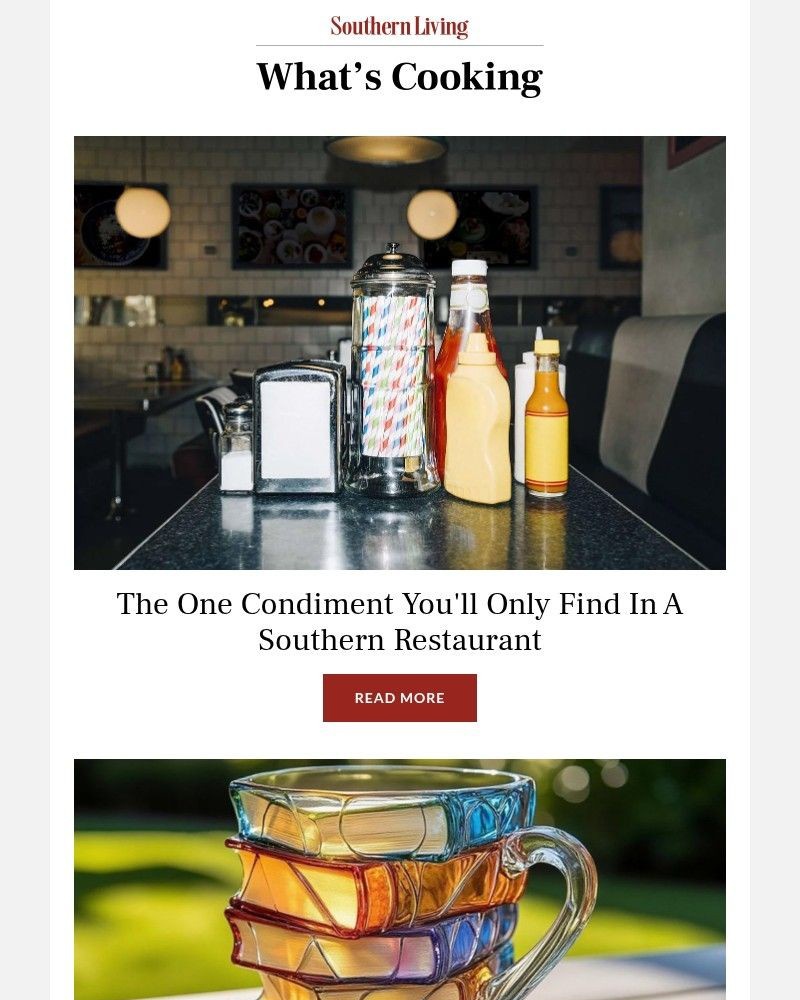Click the Southern Living logo
800x1000 pixels.
point(399,26)
